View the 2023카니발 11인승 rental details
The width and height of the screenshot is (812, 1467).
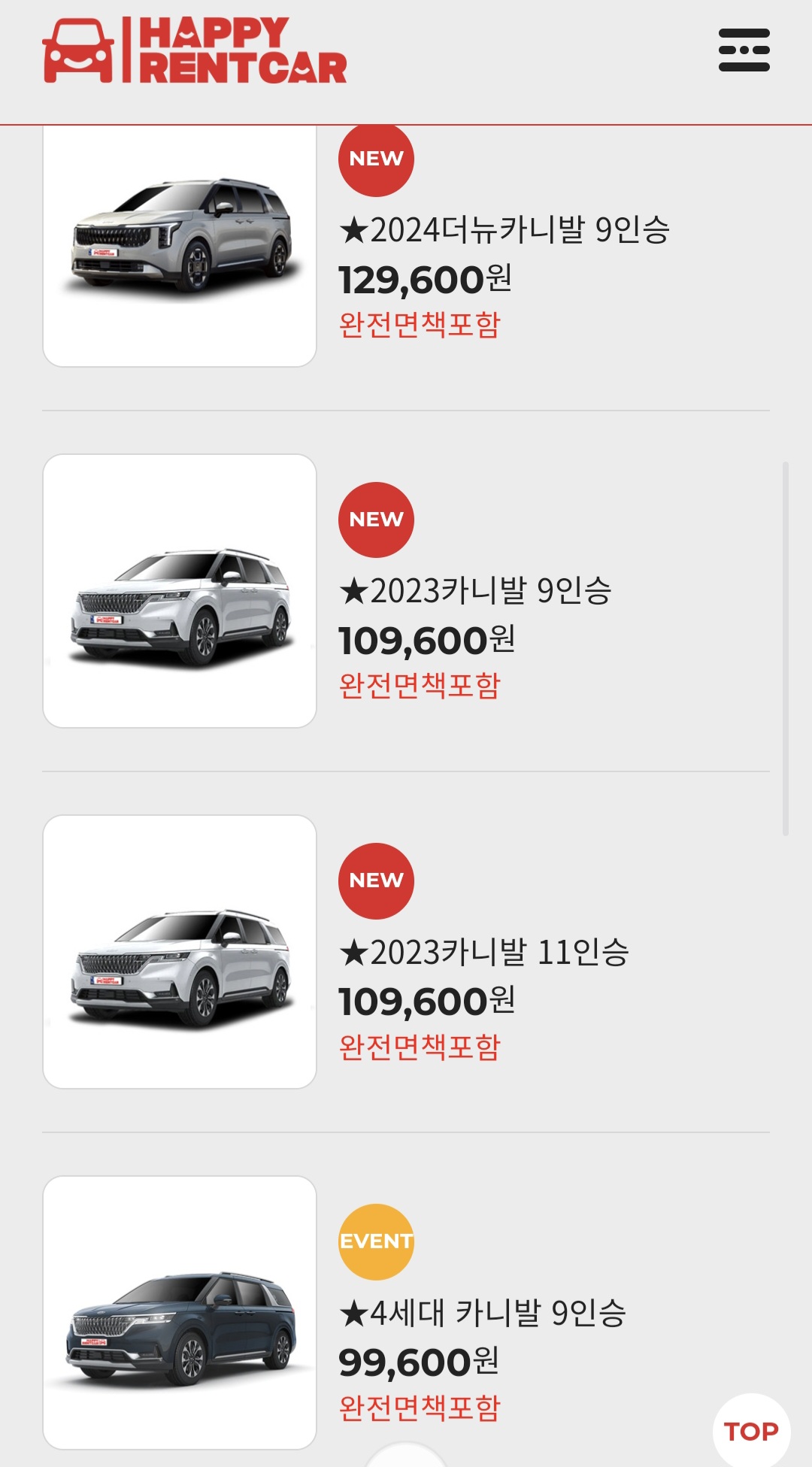click(483, 951)
